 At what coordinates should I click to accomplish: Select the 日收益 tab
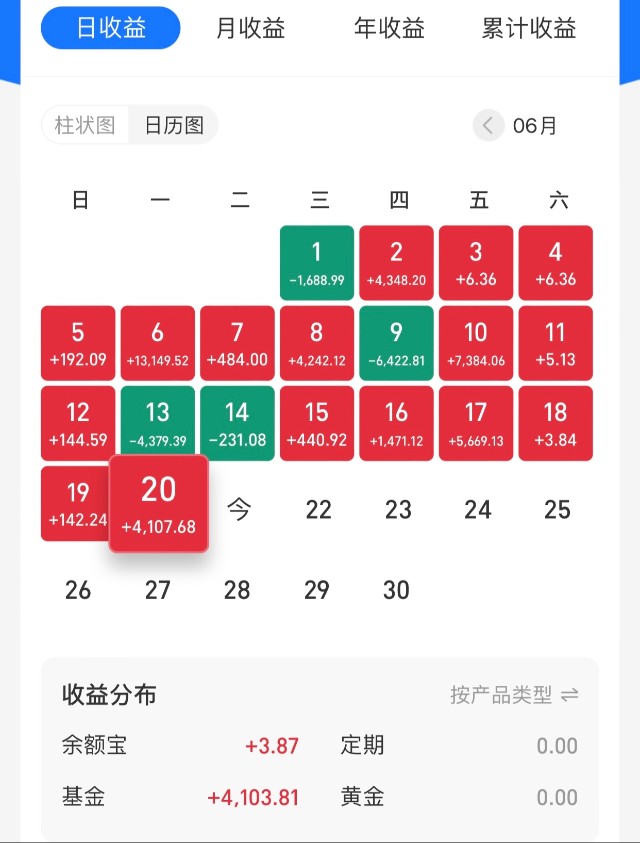point(111,29)
